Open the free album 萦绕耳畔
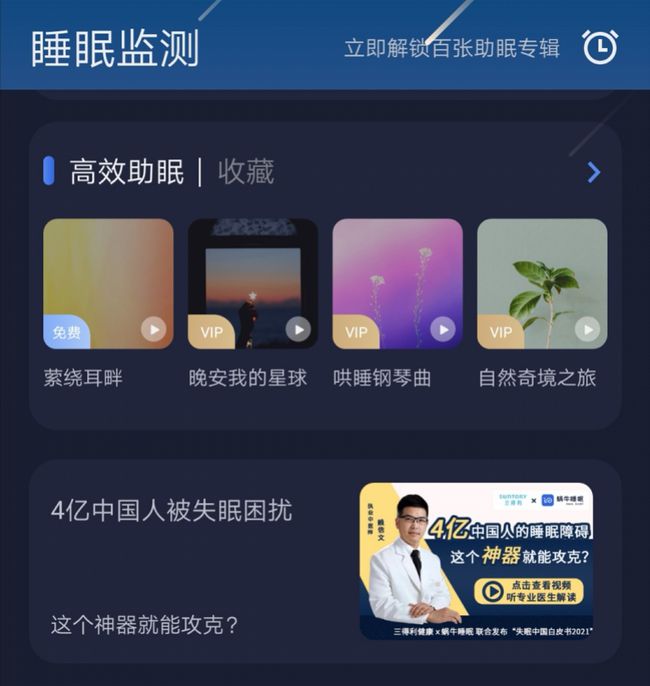This screenshot has width=650, height=686. click(108, 284)
